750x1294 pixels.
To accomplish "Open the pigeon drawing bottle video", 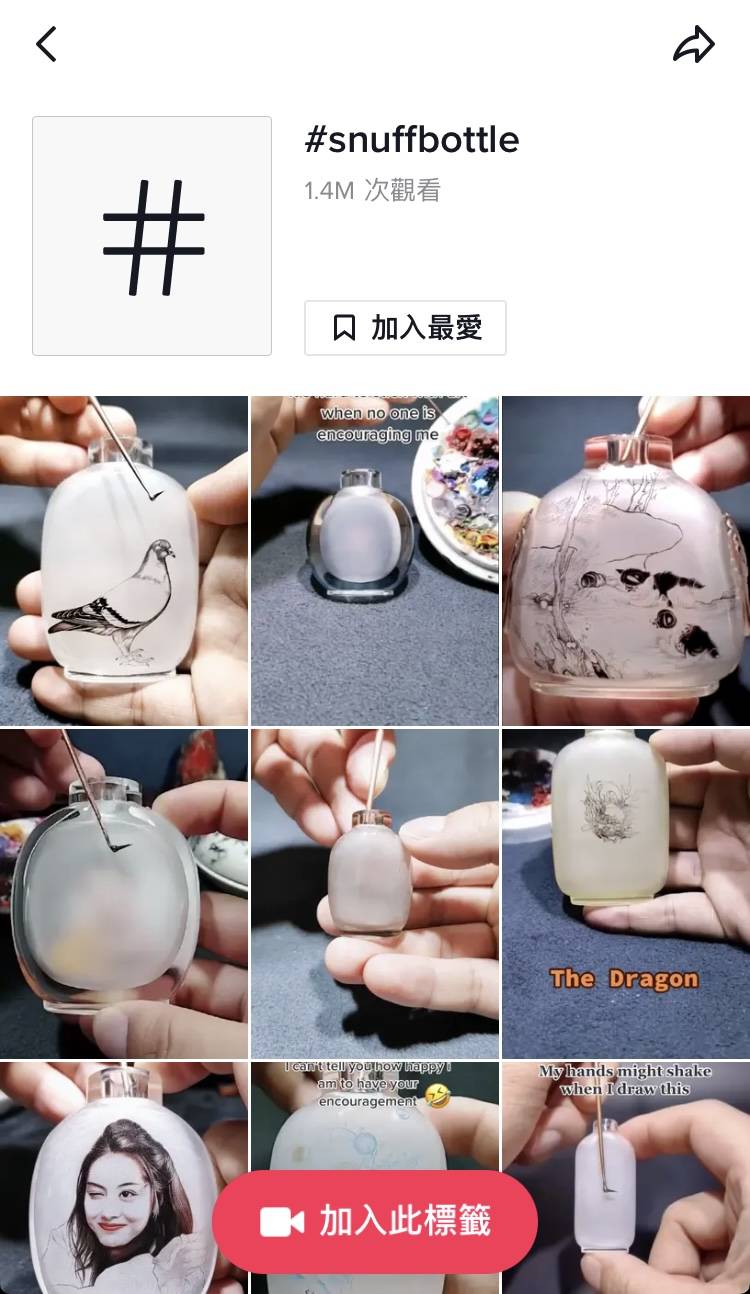I will 124,560.
